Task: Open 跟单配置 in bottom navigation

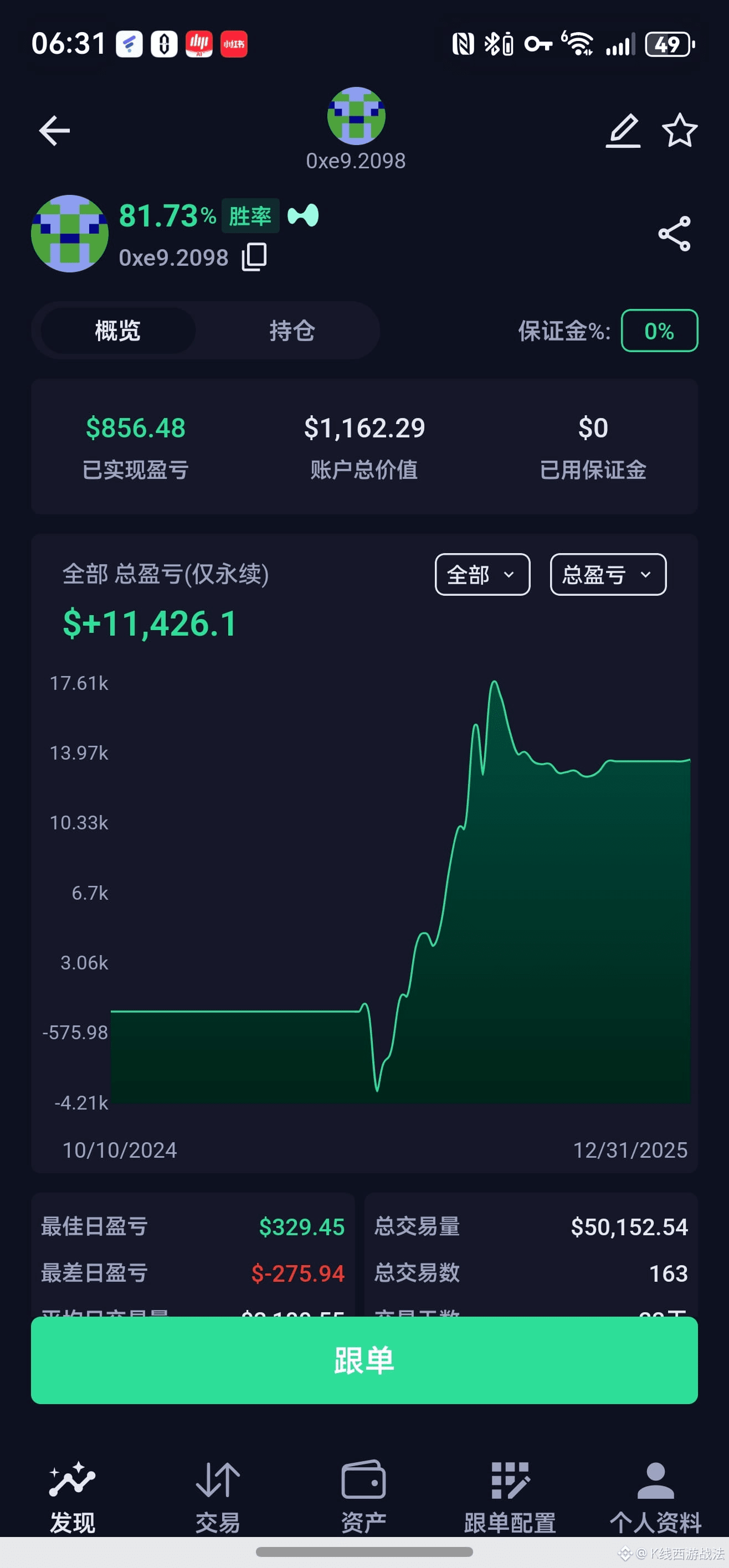Action: click(x=510, y=1496)
